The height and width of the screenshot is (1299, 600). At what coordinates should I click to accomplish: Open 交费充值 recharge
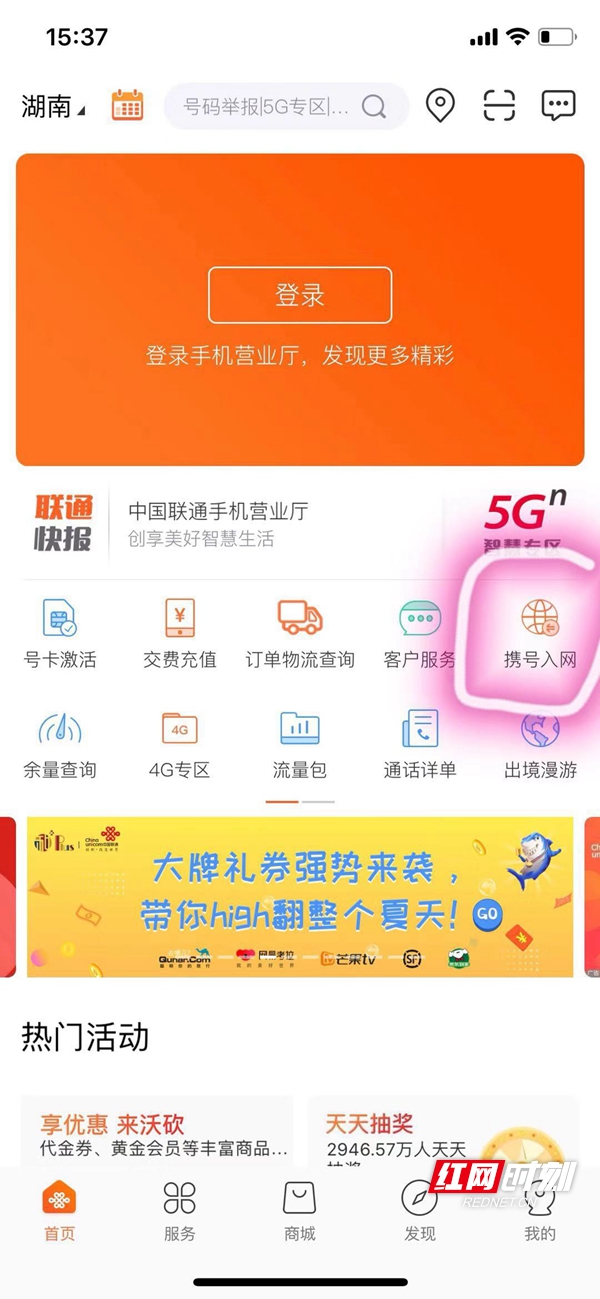180,633
